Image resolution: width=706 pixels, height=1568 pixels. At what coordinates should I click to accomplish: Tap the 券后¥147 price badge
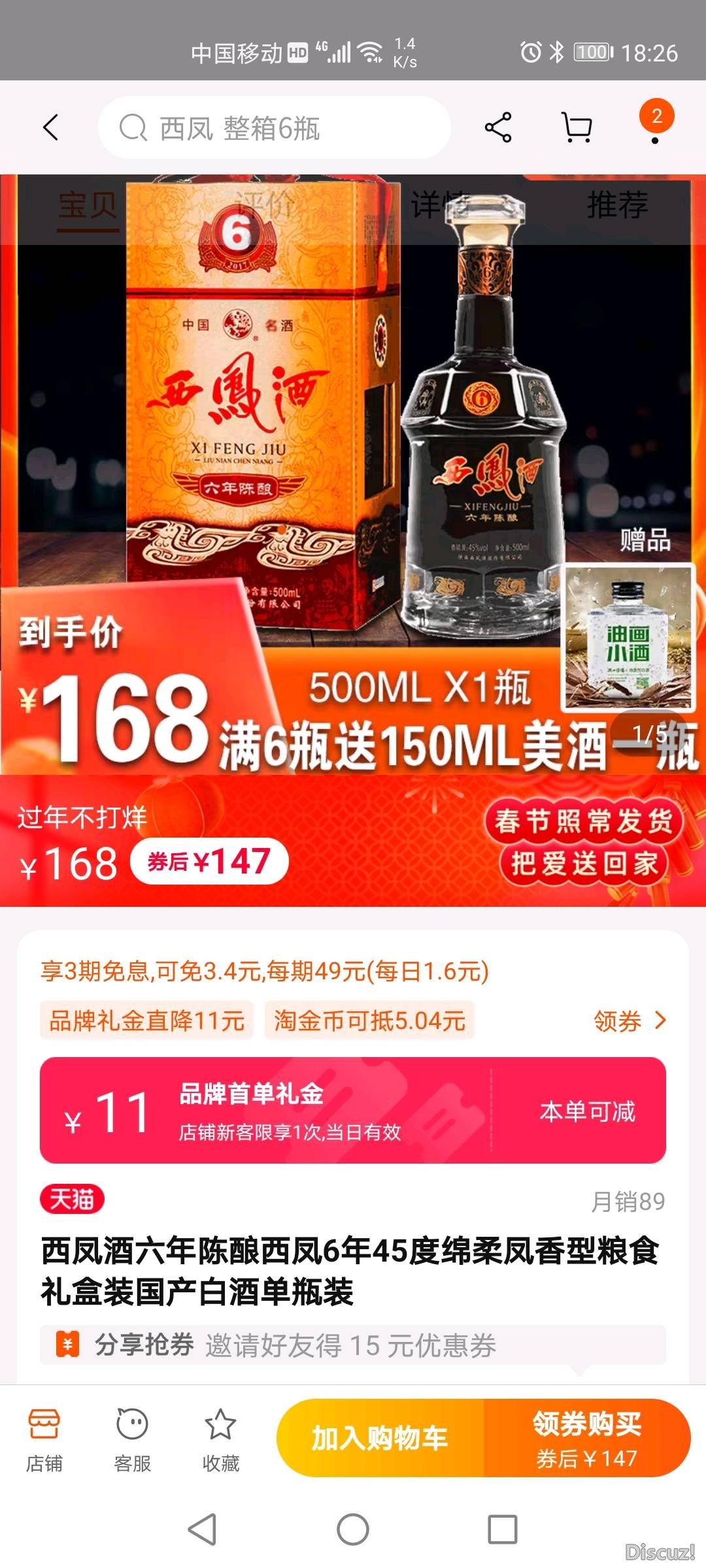pos(209,862)
